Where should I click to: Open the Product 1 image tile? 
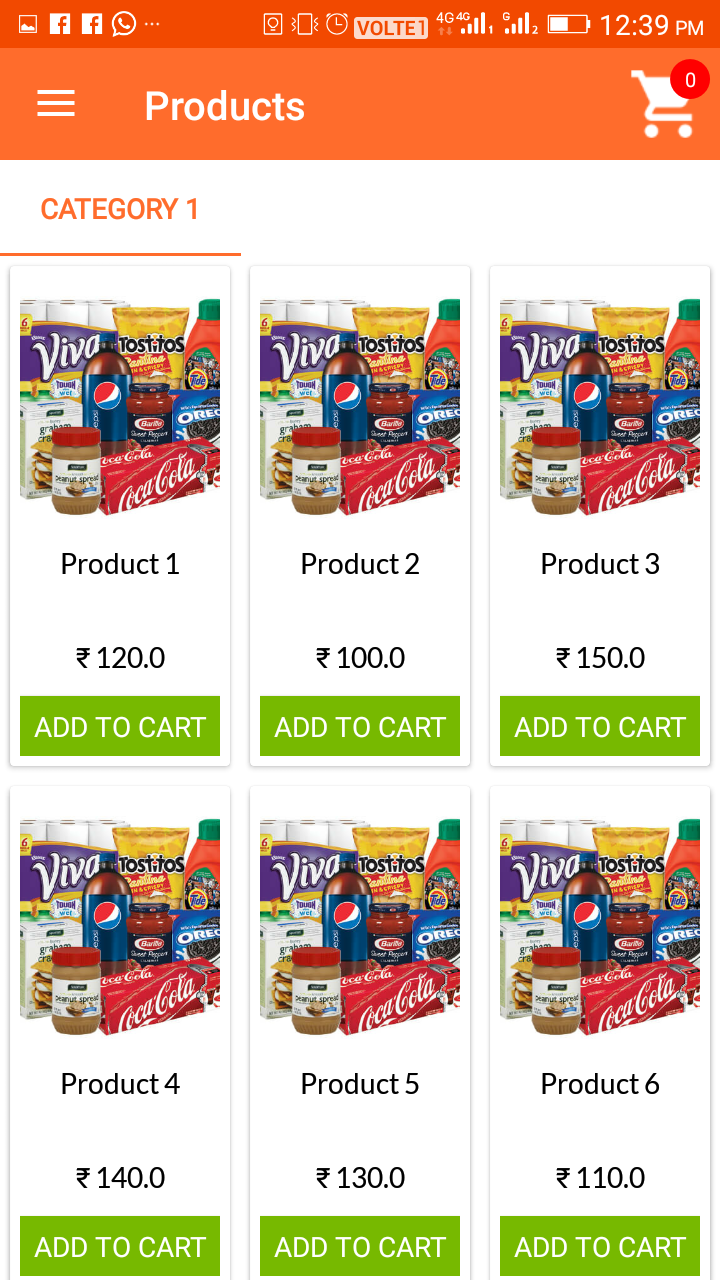click(x=120, y=406)
